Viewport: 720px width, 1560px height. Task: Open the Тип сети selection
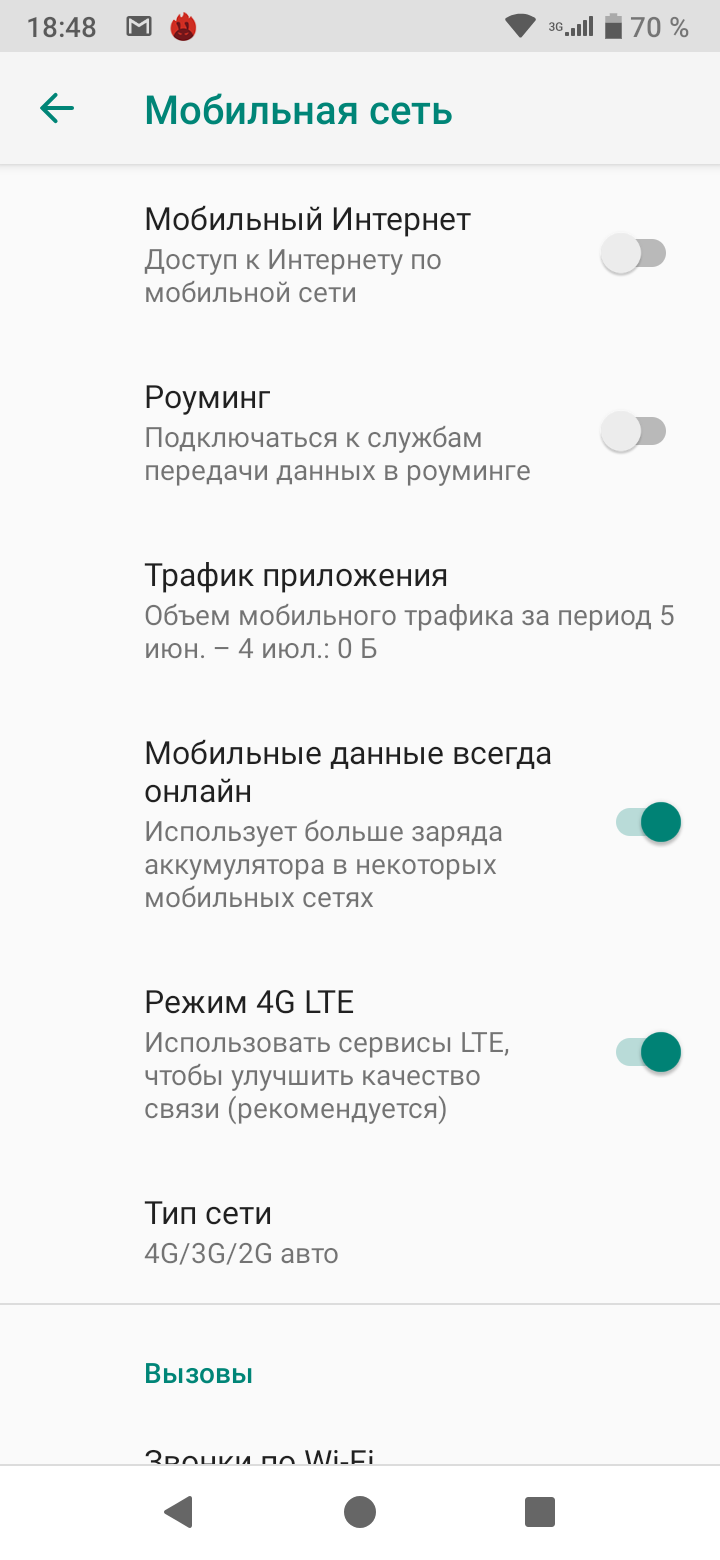[360, 1232]
